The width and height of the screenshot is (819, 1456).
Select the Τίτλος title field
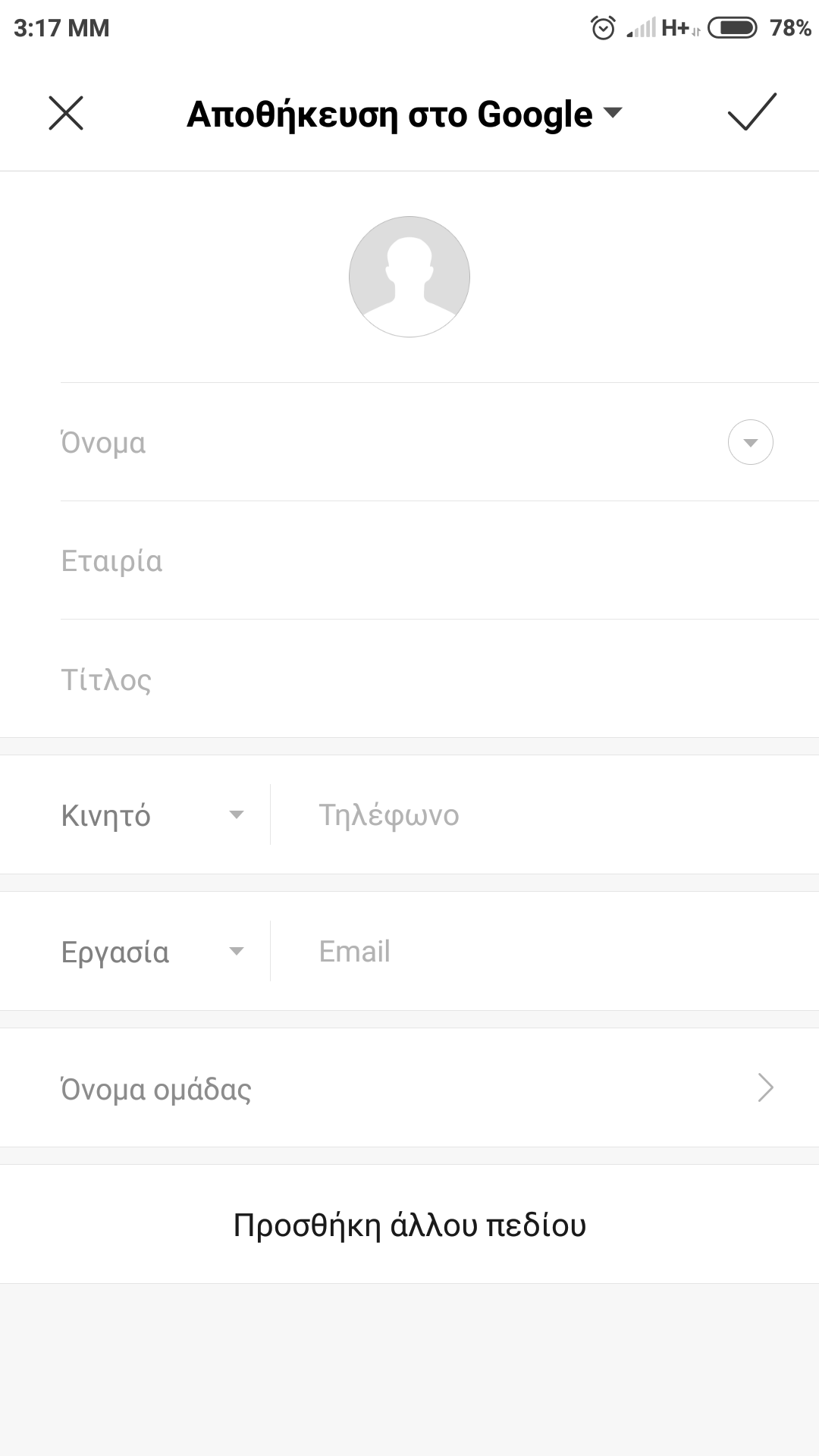click(409, 679)
